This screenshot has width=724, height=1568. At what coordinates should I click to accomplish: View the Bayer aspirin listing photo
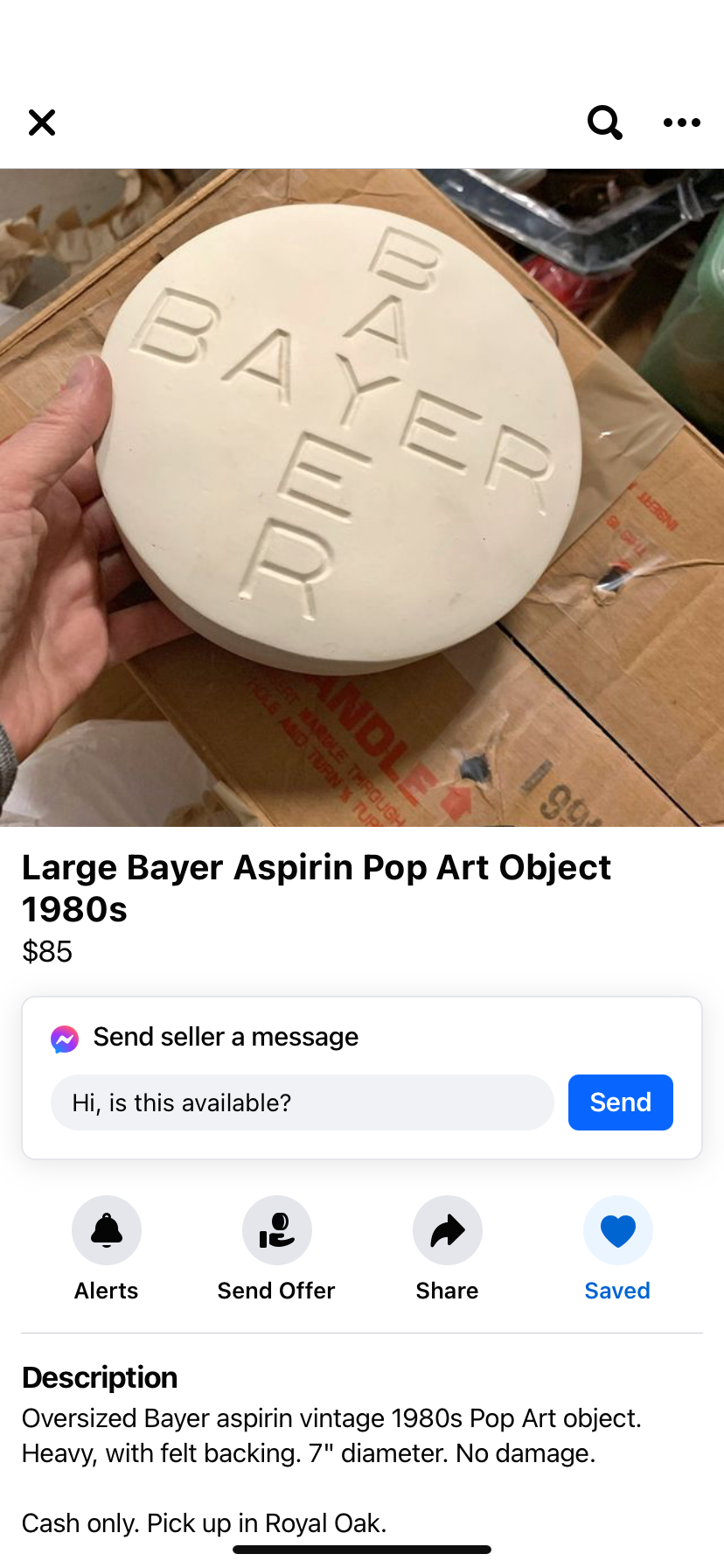(x=362, y=497)
